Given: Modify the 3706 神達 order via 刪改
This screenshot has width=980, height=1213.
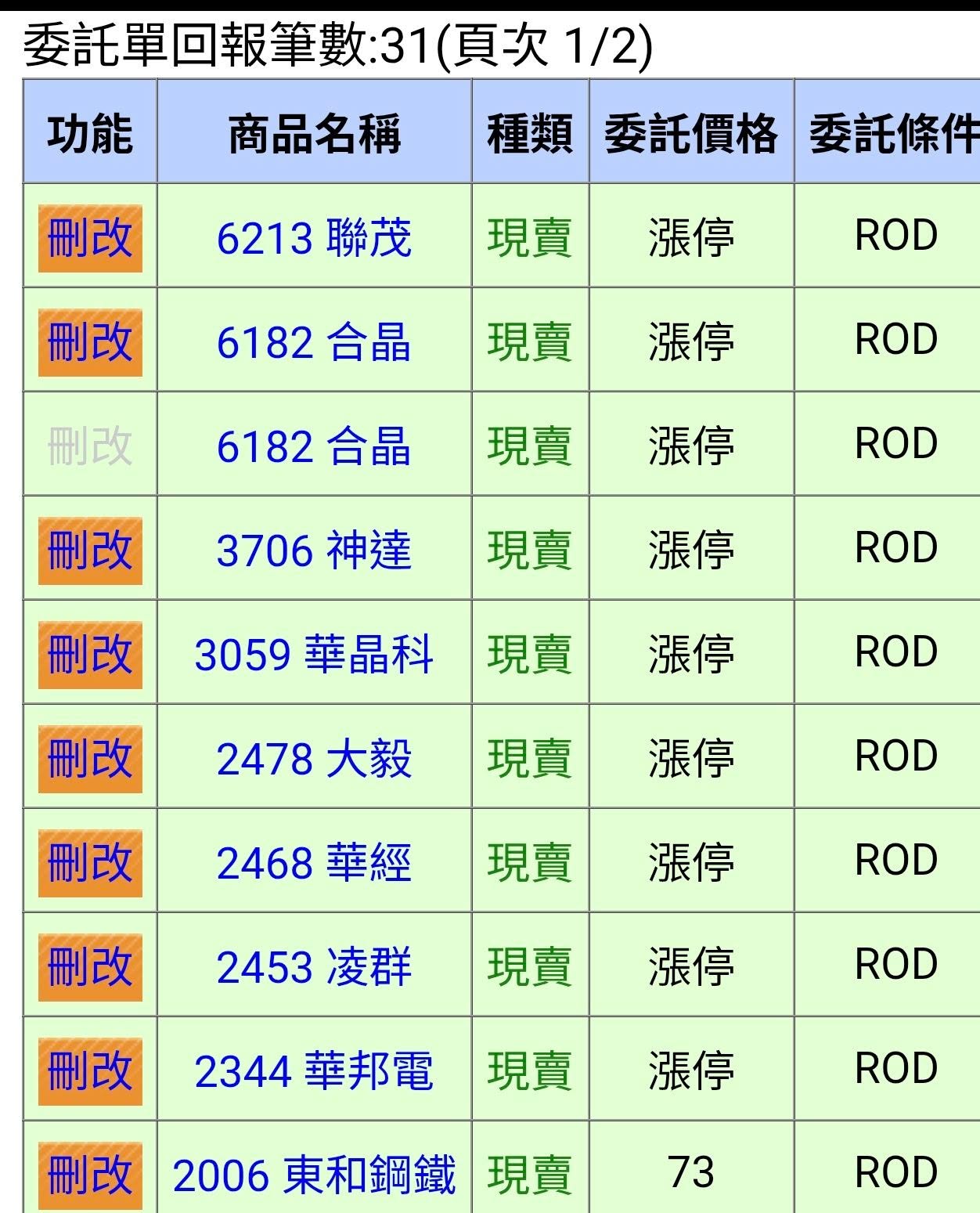Looking at the screenshot, I should coord(90,551).
